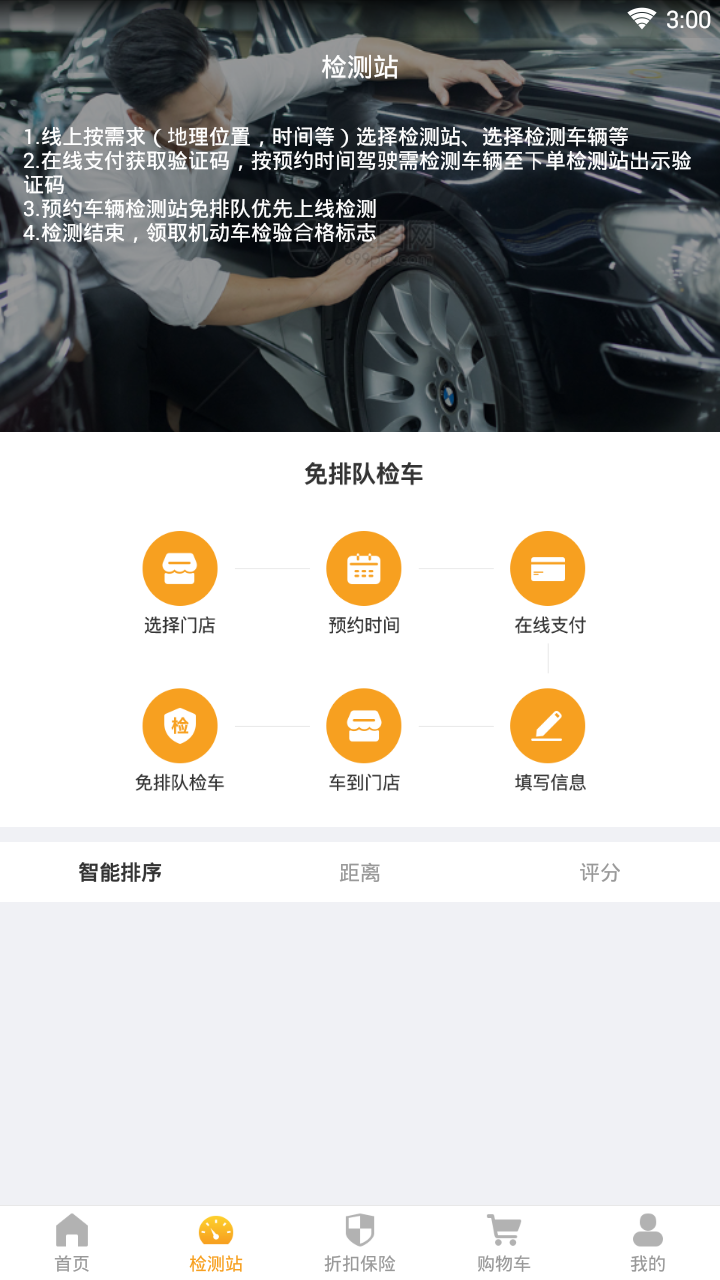Select the 检测站 bottom navigation item
Image resolution: width=720 pixels, height=1280 pixels.
[x=216, y=1242]
